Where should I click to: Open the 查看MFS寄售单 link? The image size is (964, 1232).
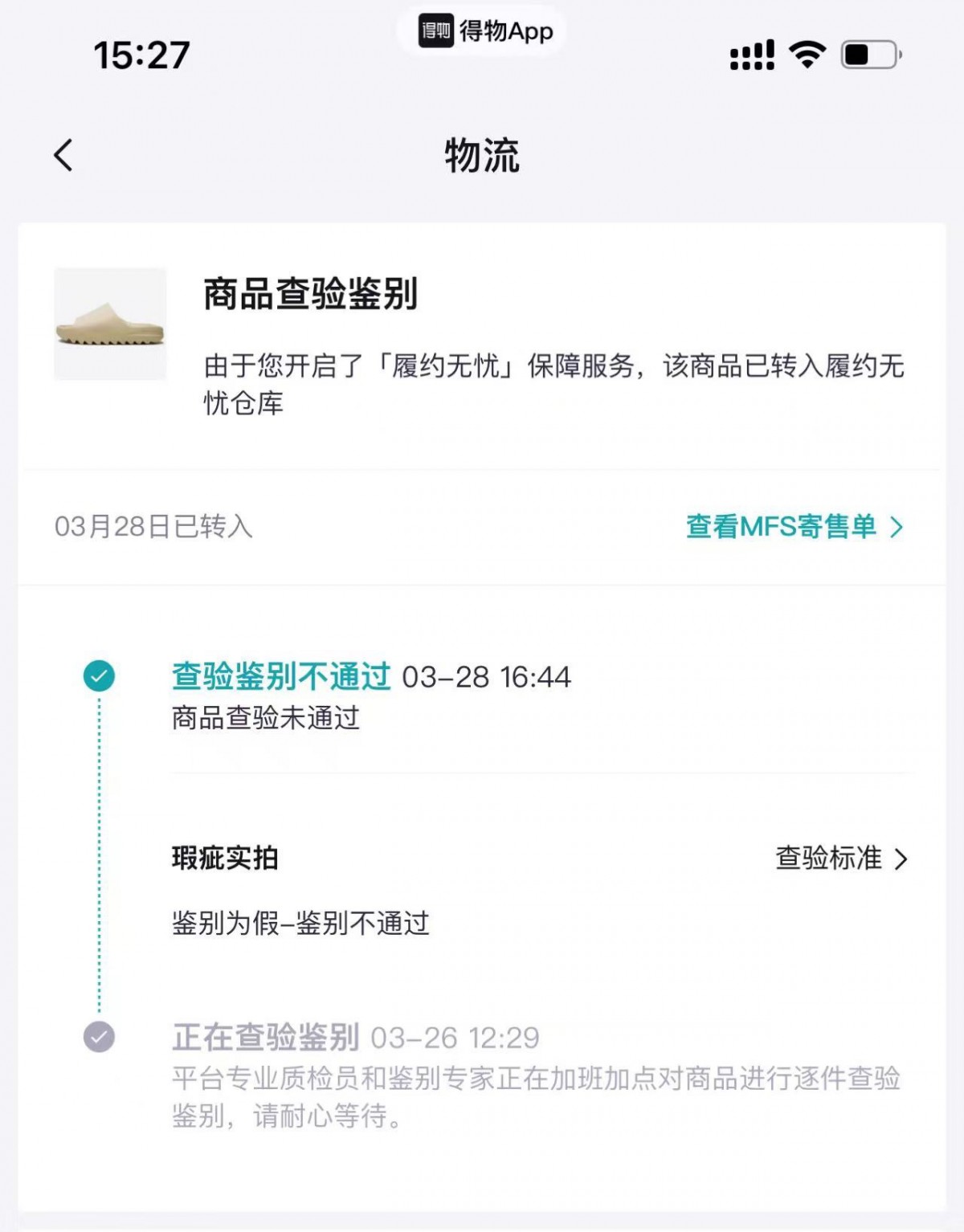point(794,527)
